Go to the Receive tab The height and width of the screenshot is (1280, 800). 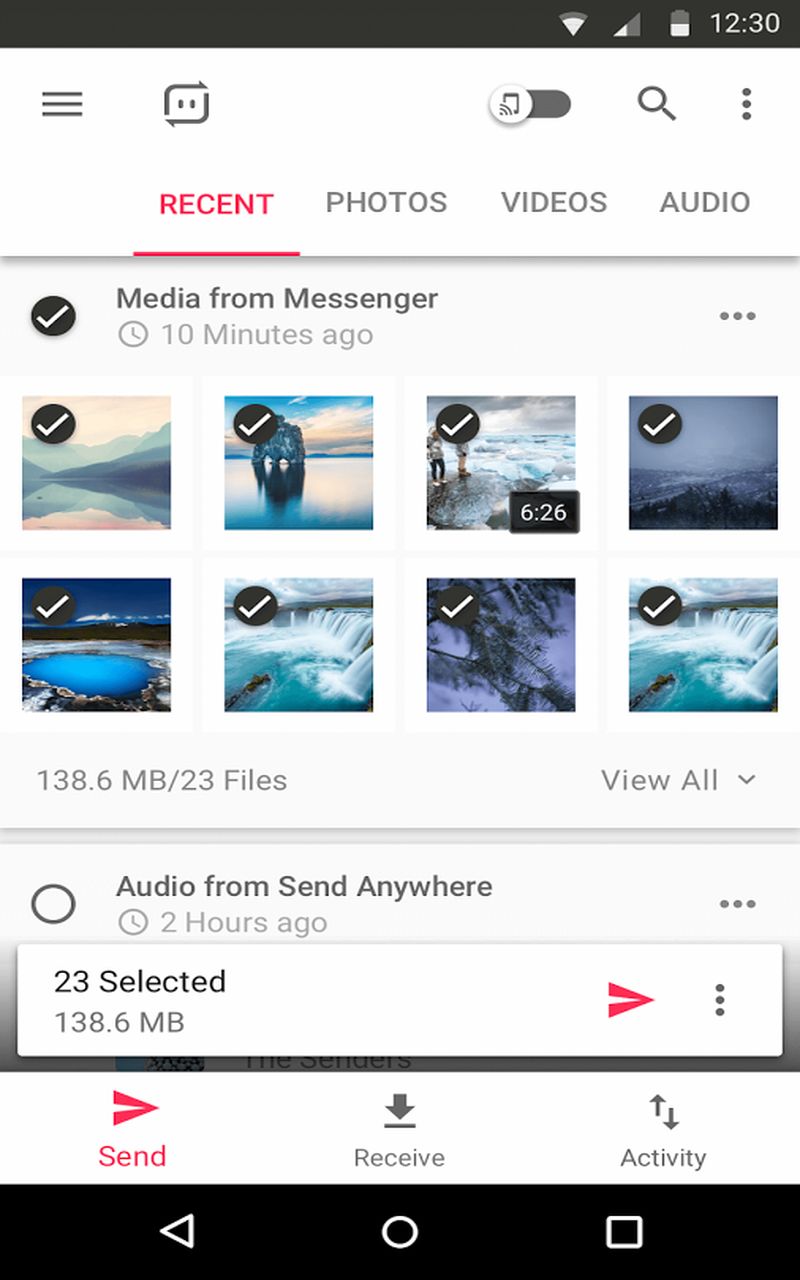(399, 1130)
